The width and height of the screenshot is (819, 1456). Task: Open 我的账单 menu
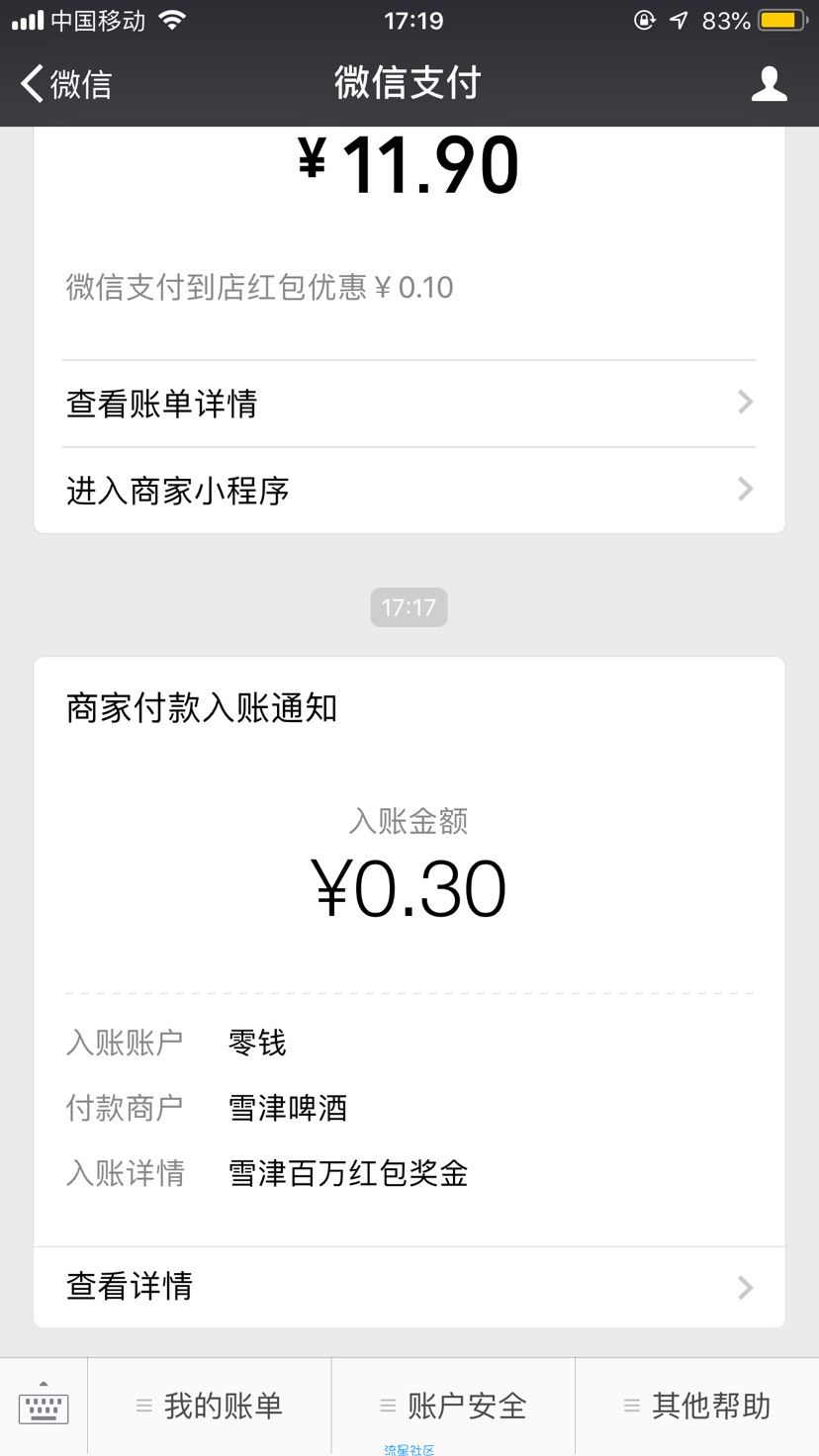pyautogui.click(x=210, y=1406)
